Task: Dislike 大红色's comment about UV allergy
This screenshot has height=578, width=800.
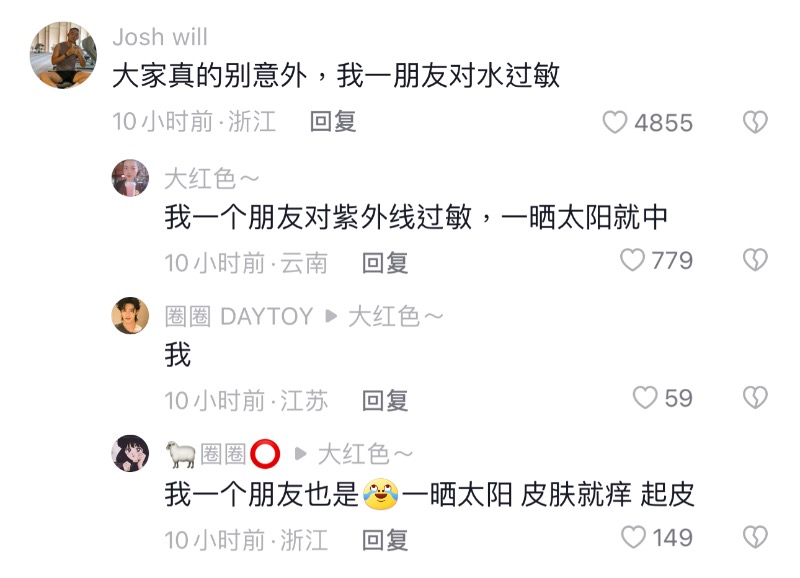Action: 754,261
